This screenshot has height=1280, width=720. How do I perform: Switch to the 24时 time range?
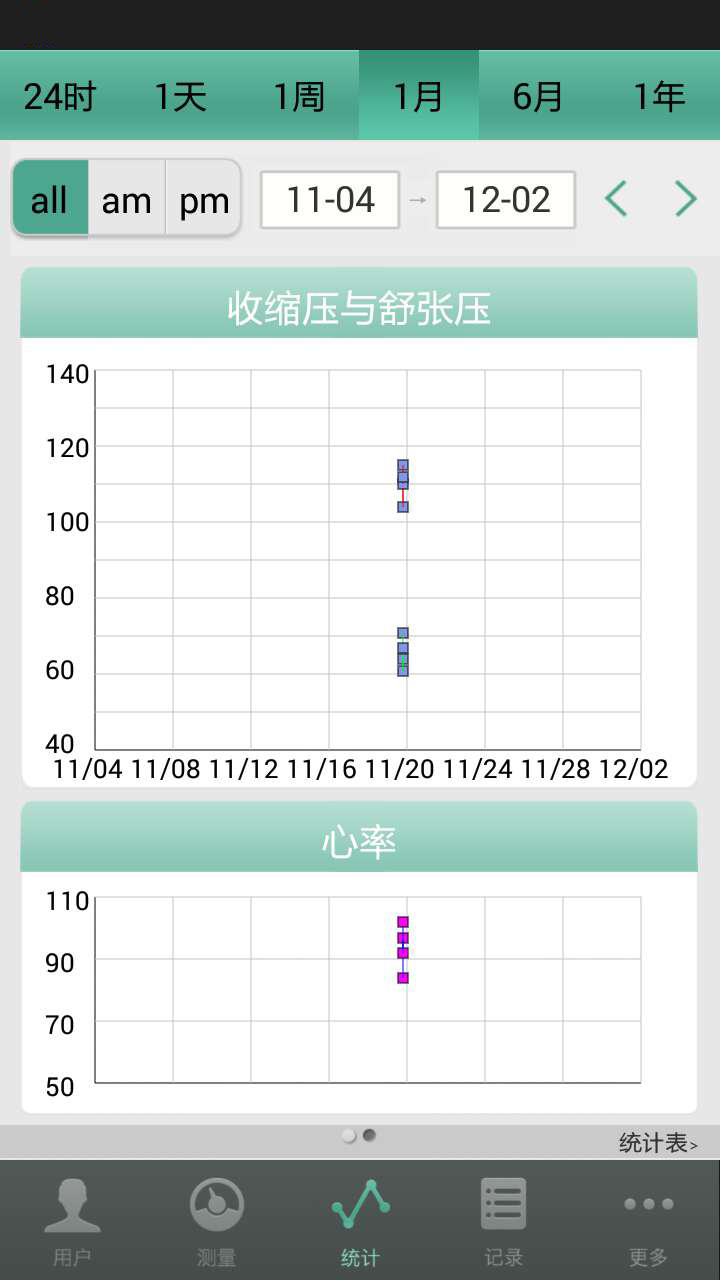[60, 97]
